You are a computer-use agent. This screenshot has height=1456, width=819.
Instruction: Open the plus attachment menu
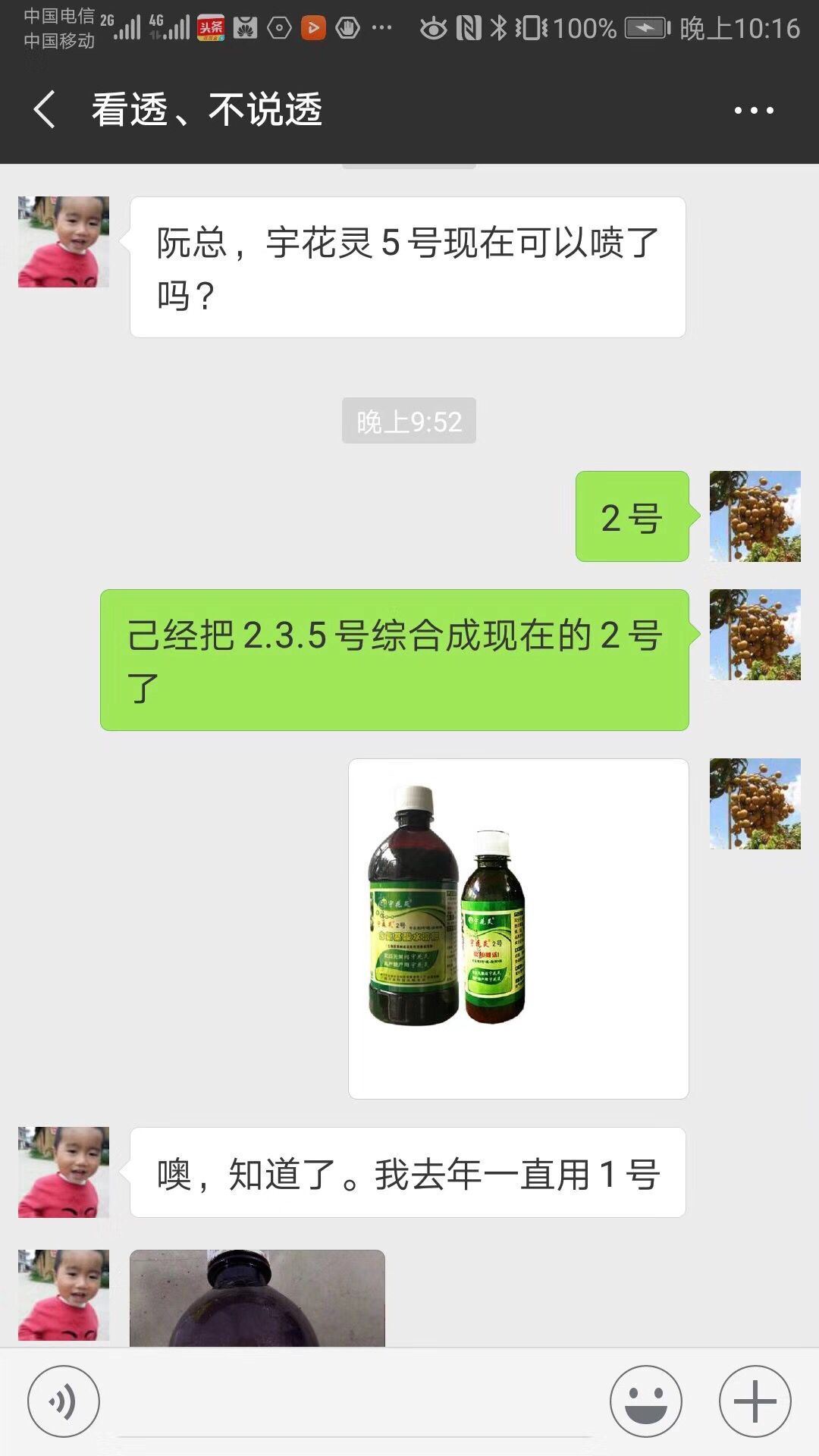pyautogui.click(x=755, y=1401)
